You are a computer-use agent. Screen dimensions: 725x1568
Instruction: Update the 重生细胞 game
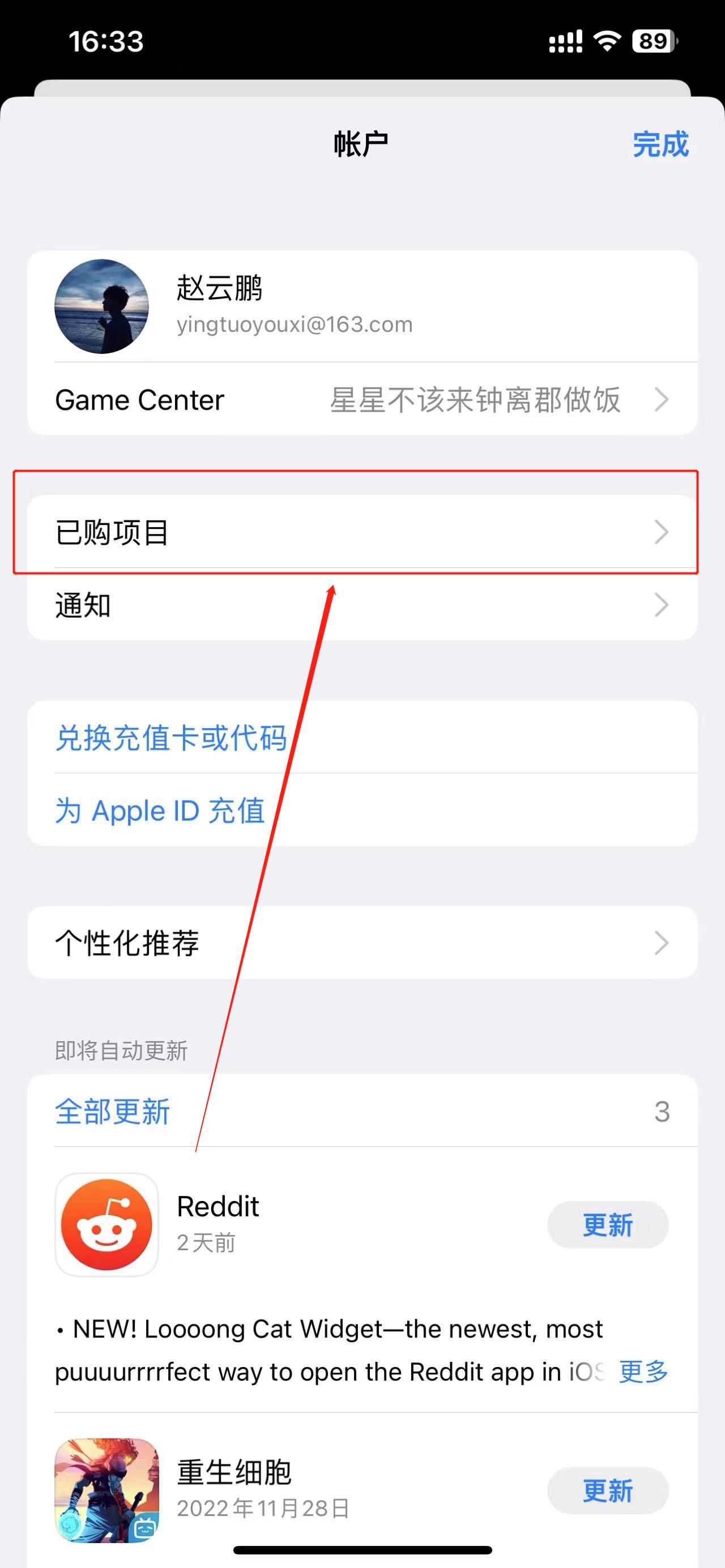[x=607, y=1490]
